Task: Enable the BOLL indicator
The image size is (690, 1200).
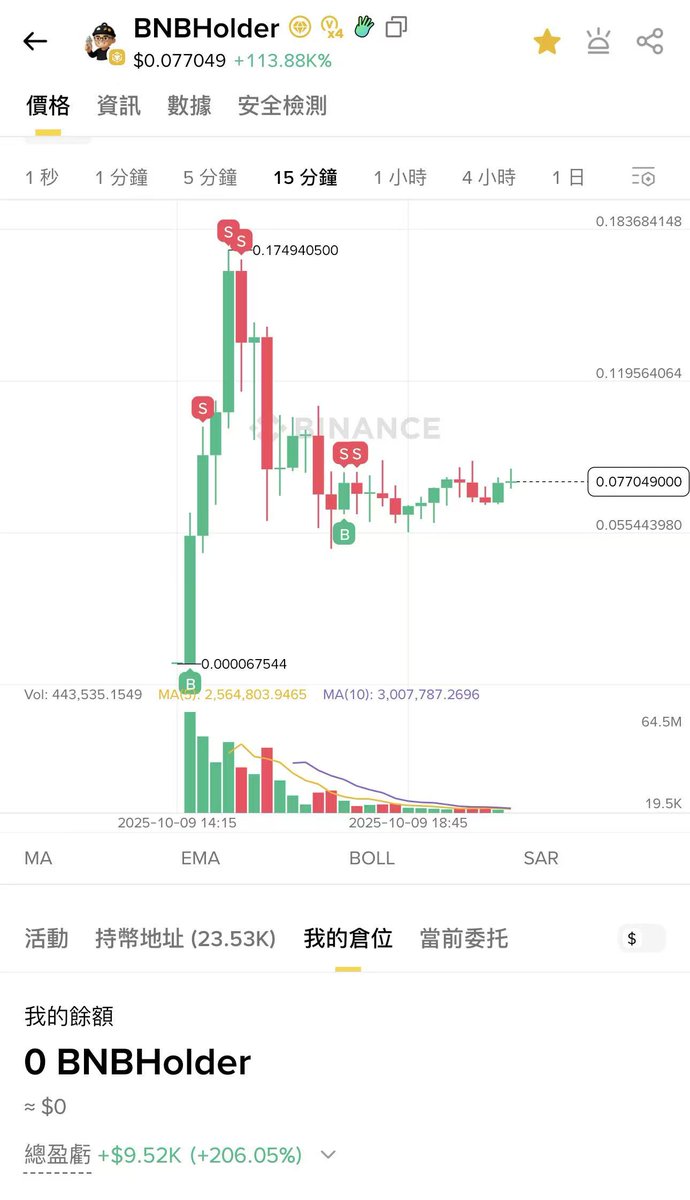Action: [372, 858]
